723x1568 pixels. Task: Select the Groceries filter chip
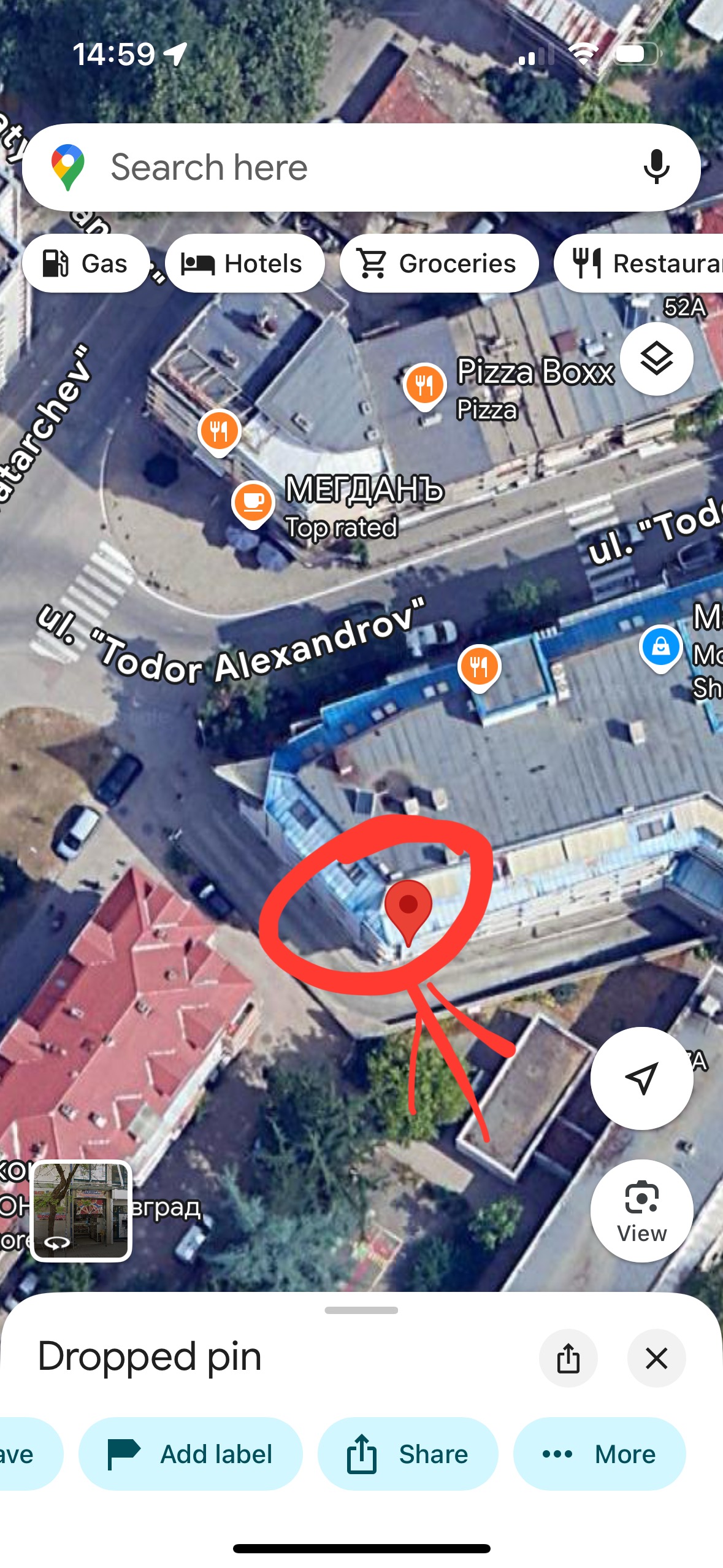[439, 264]
